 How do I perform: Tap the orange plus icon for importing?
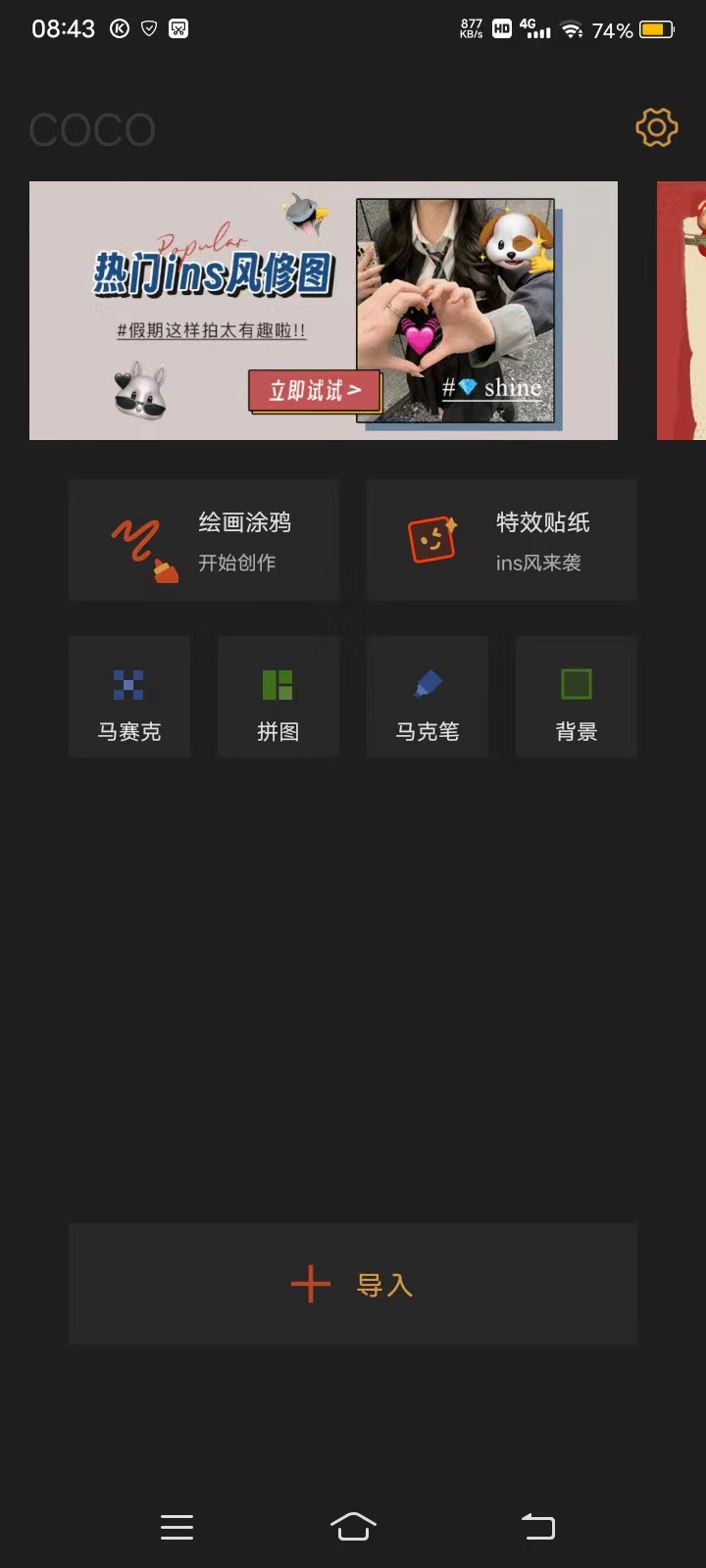pos(310,1284)
